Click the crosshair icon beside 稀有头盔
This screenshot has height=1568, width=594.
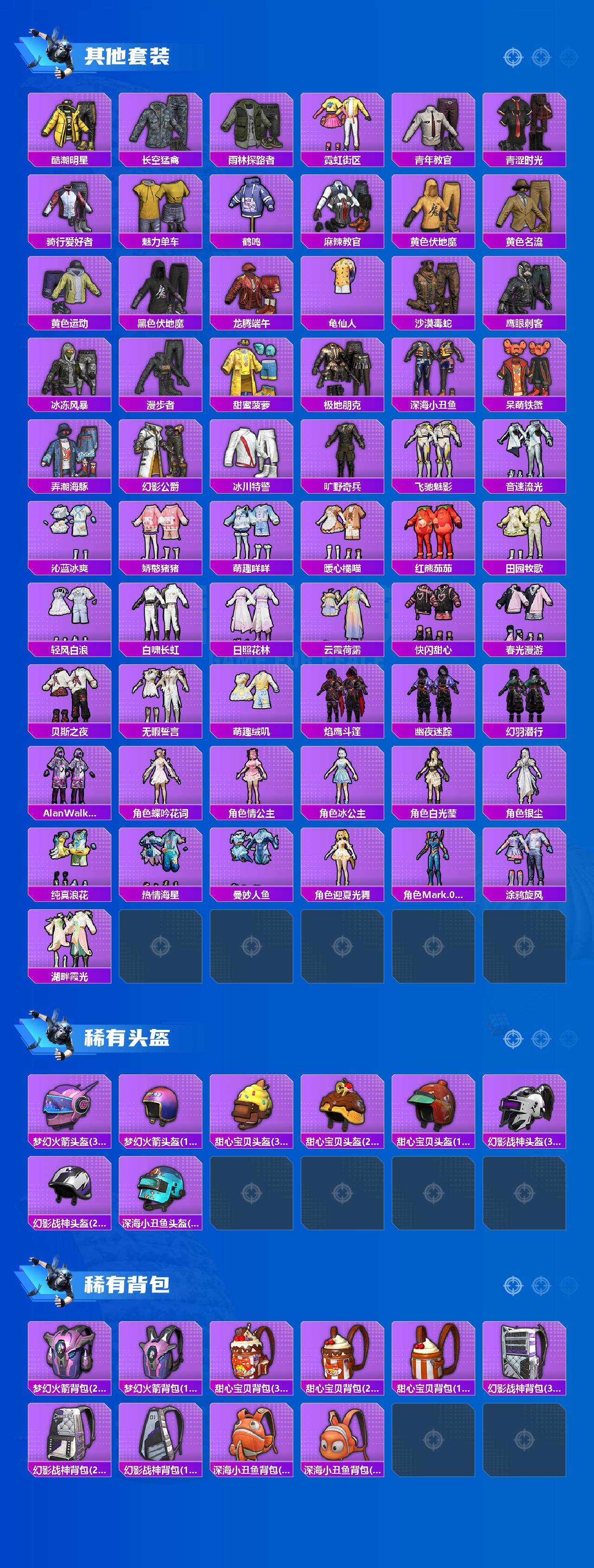(x=513, y=1039)
